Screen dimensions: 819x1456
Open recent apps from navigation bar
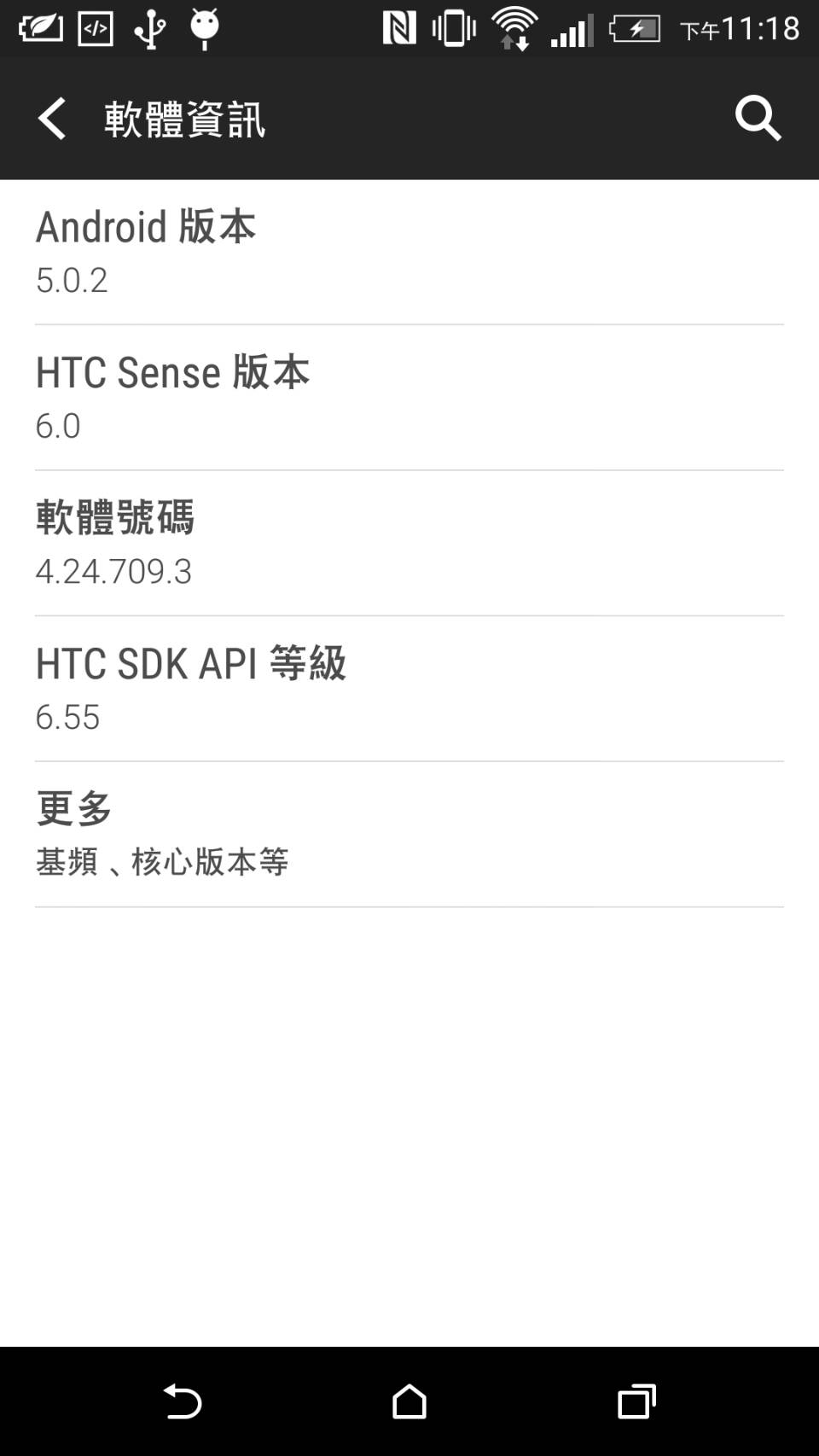636,1401
